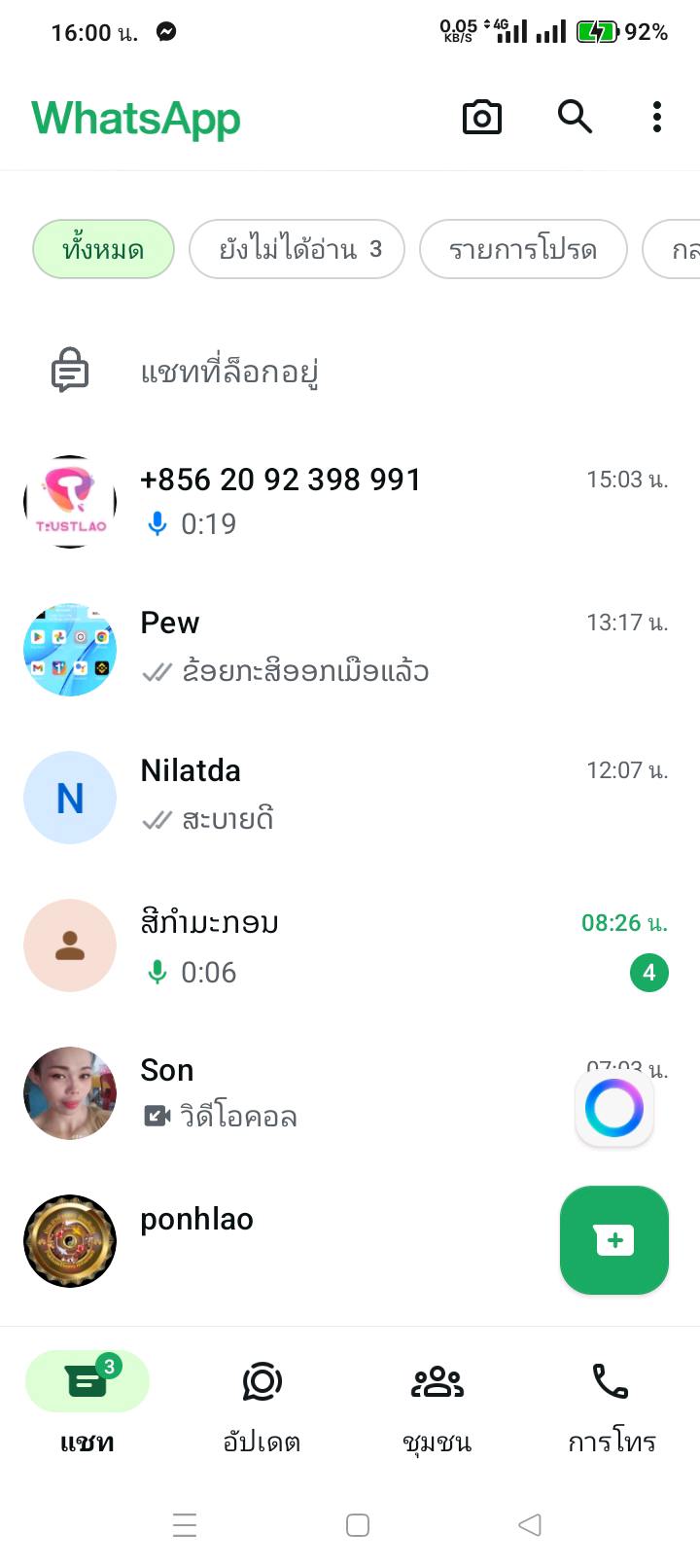Switch to the อัปเดต tab
The height and width of the screenshot is (1568, 700).
[x=262, y=1401]
